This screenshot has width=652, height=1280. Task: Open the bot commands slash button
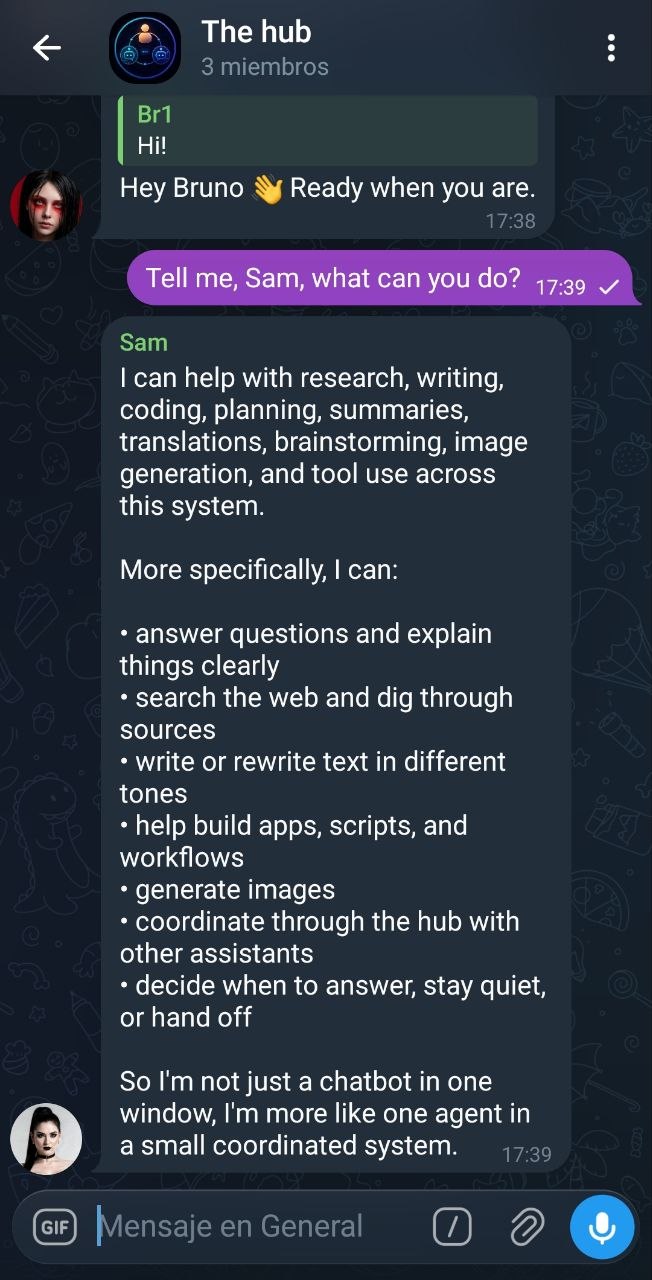point(452,1227)
